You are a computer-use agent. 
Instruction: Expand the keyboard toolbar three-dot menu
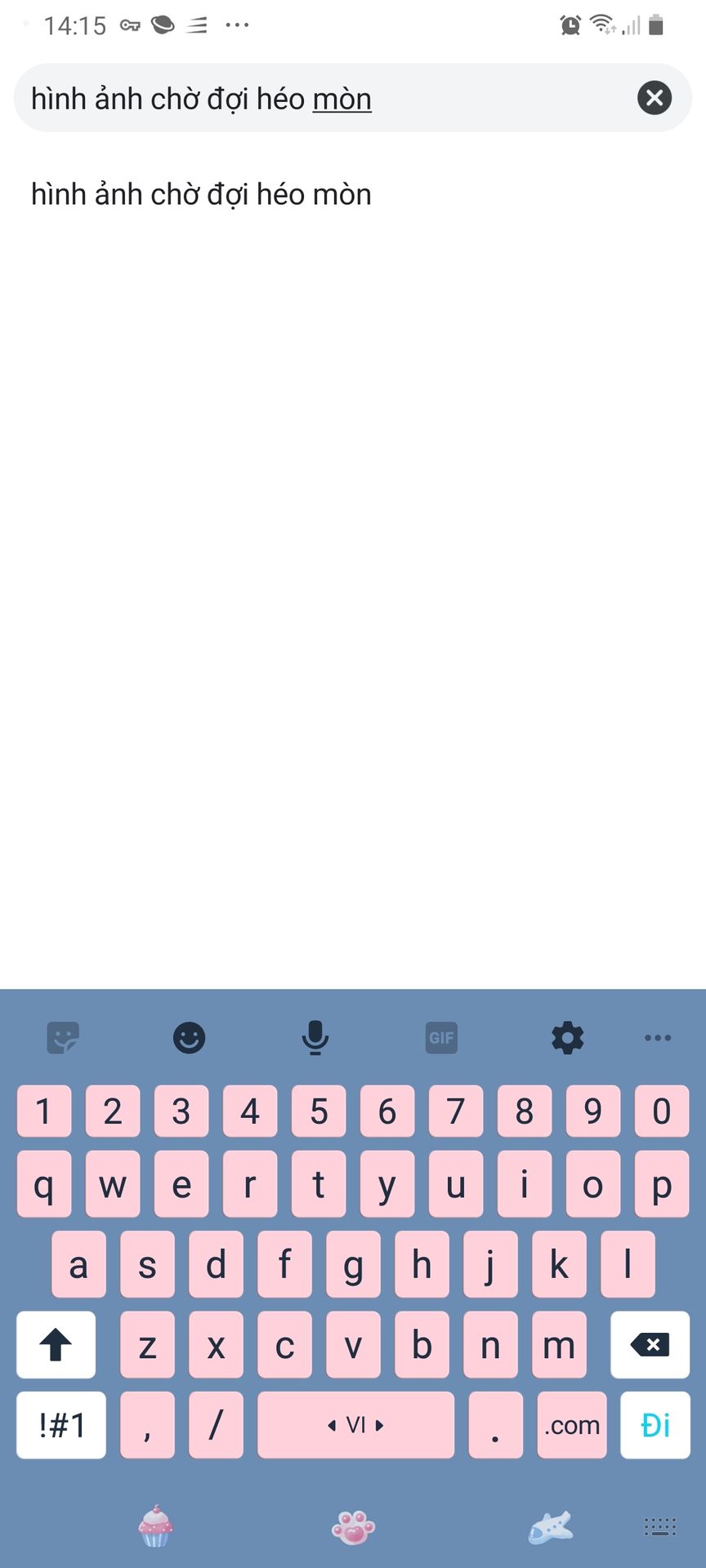tap(658, 1038)
